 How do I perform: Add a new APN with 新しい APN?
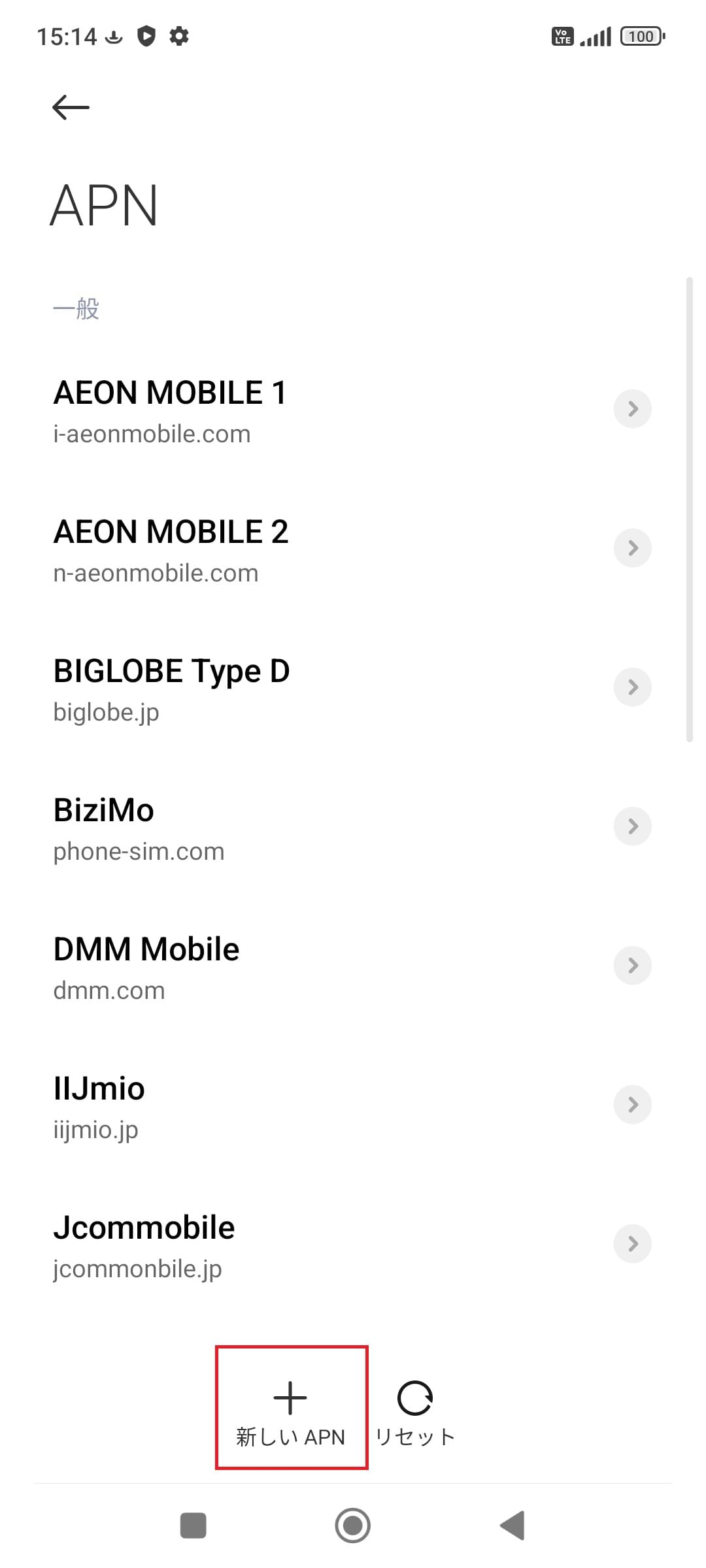click(290, 1413)
